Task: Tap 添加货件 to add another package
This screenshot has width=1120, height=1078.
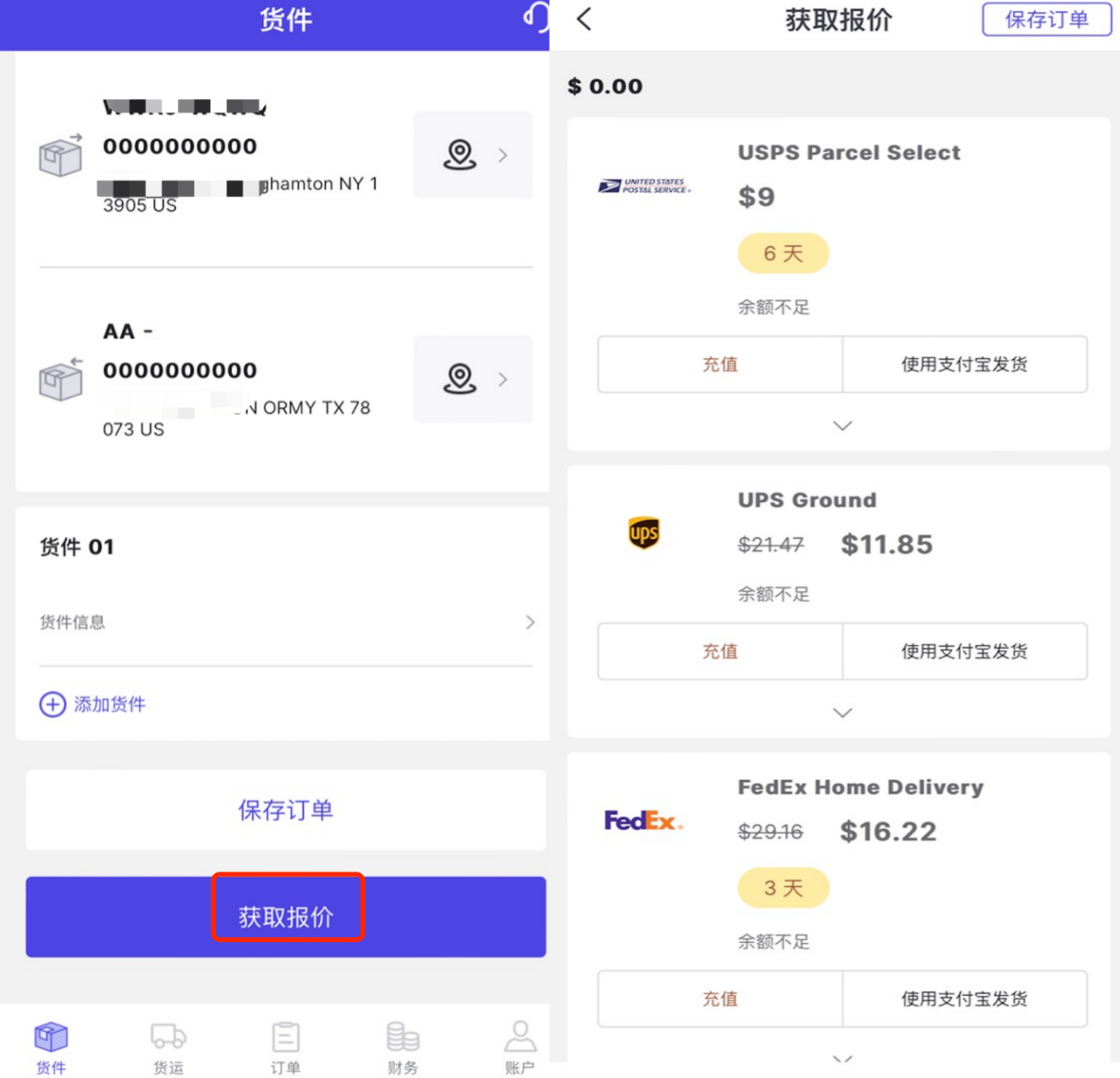Action: pyautogui.click(x=93, y=704)
